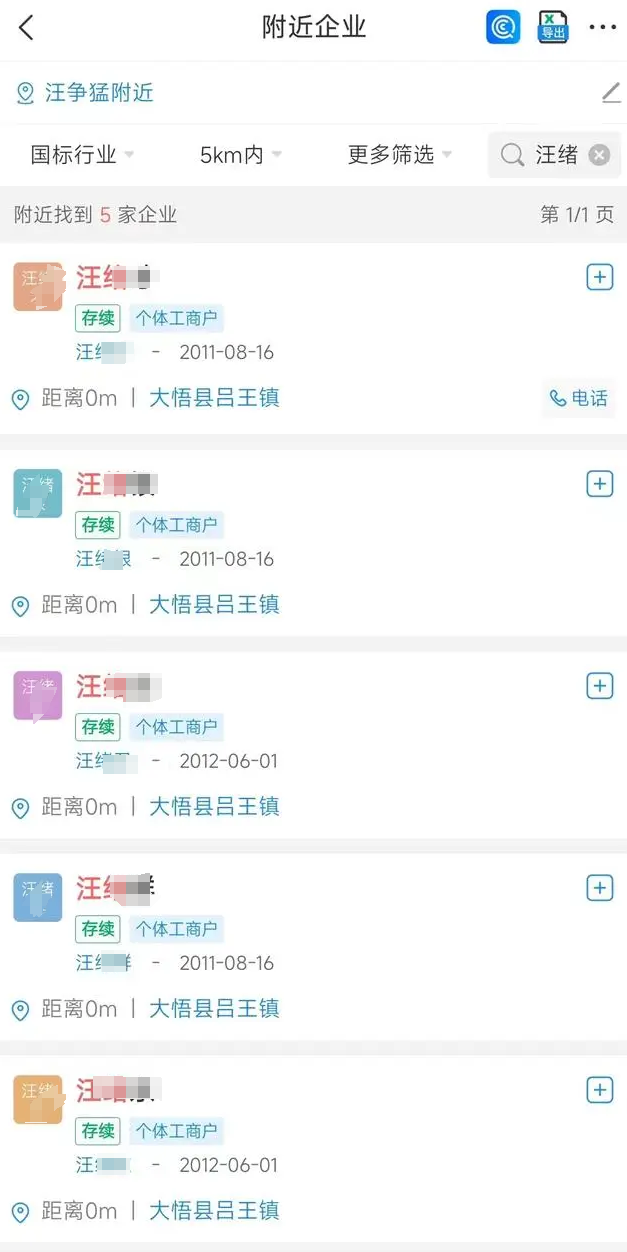Viewport: 627px width, 1252px height.
Task: Open the blue Q search icon
Action: [x=503, y=27]
